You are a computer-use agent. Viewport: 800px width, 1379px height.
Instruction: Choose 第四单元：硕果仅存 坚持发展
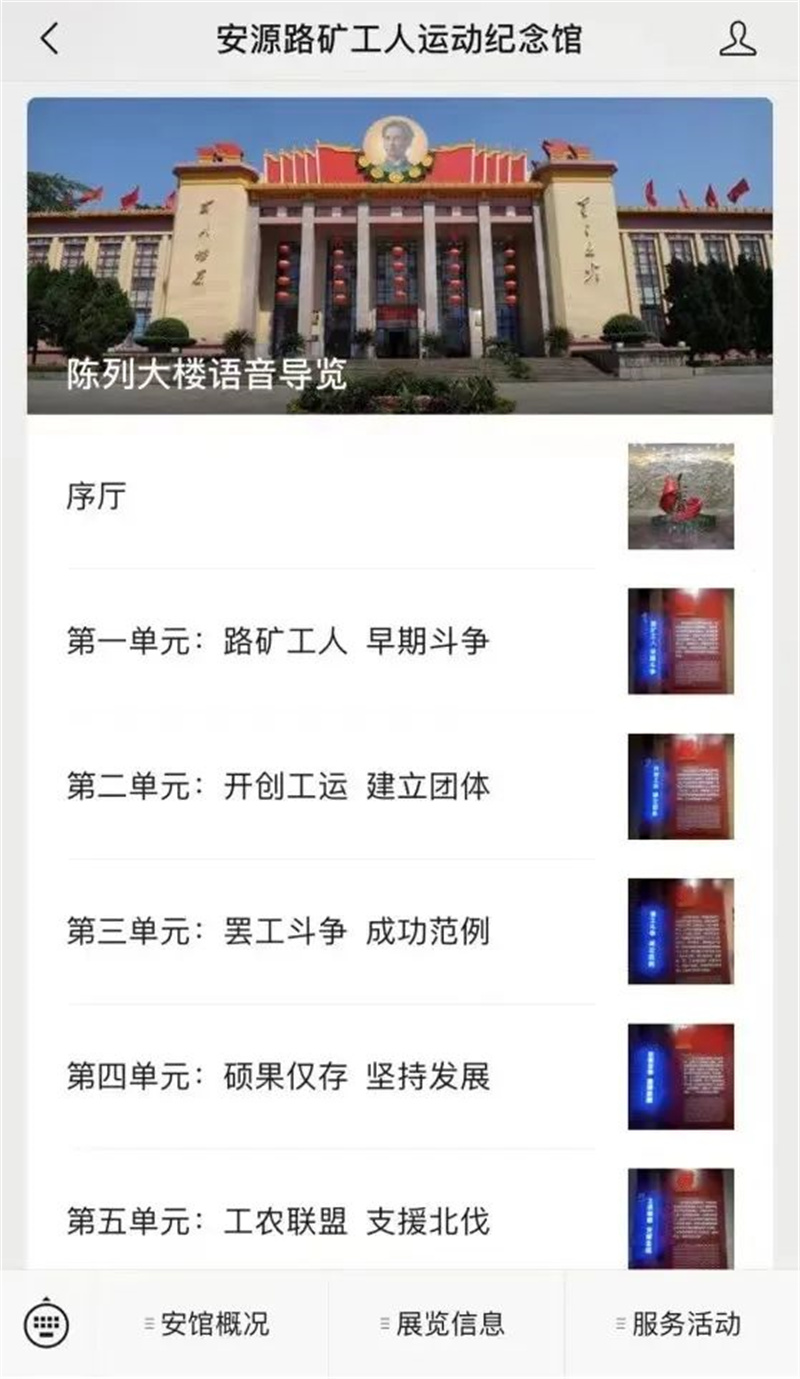pos(400,1076)
